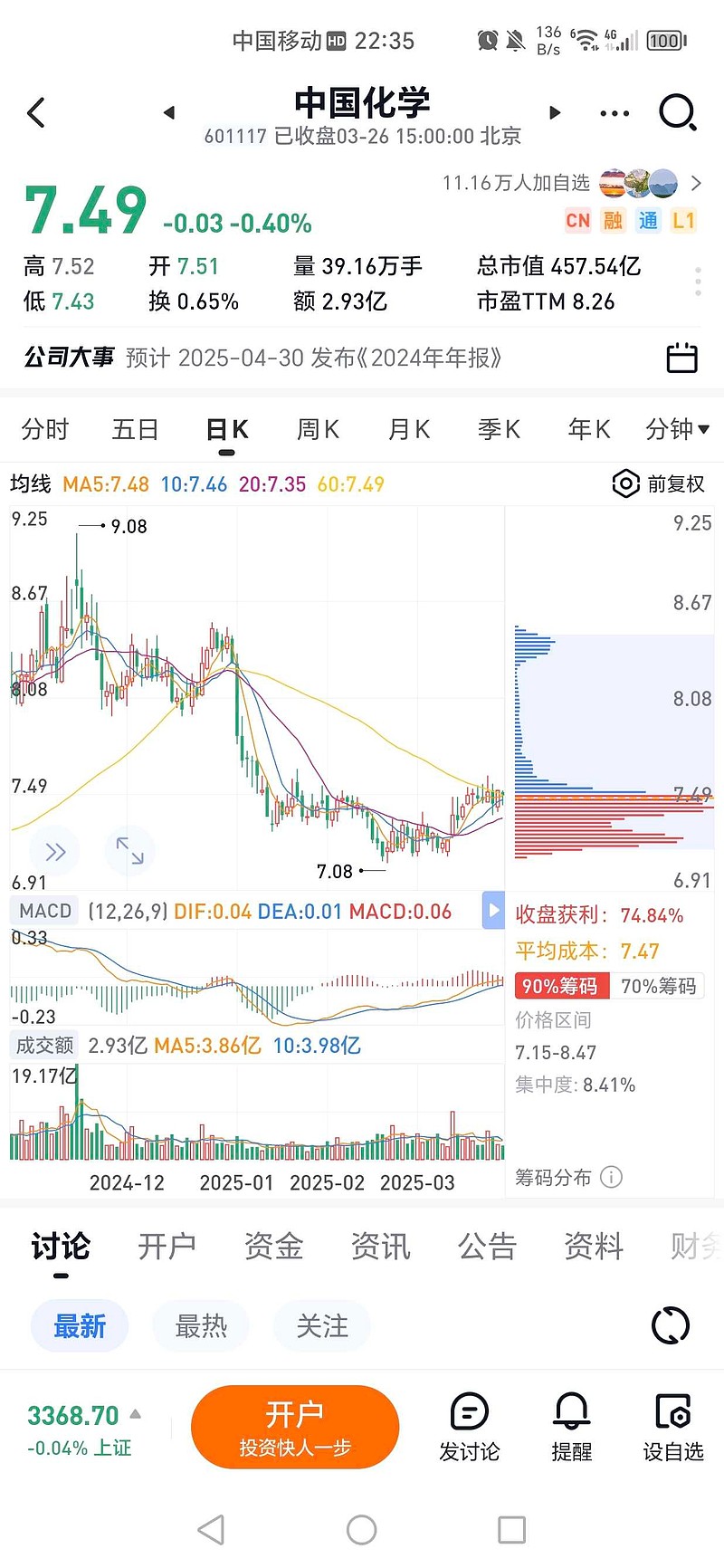Open company events calendar icon
The width and height of the screenshot is (724, 1568).
681,358
